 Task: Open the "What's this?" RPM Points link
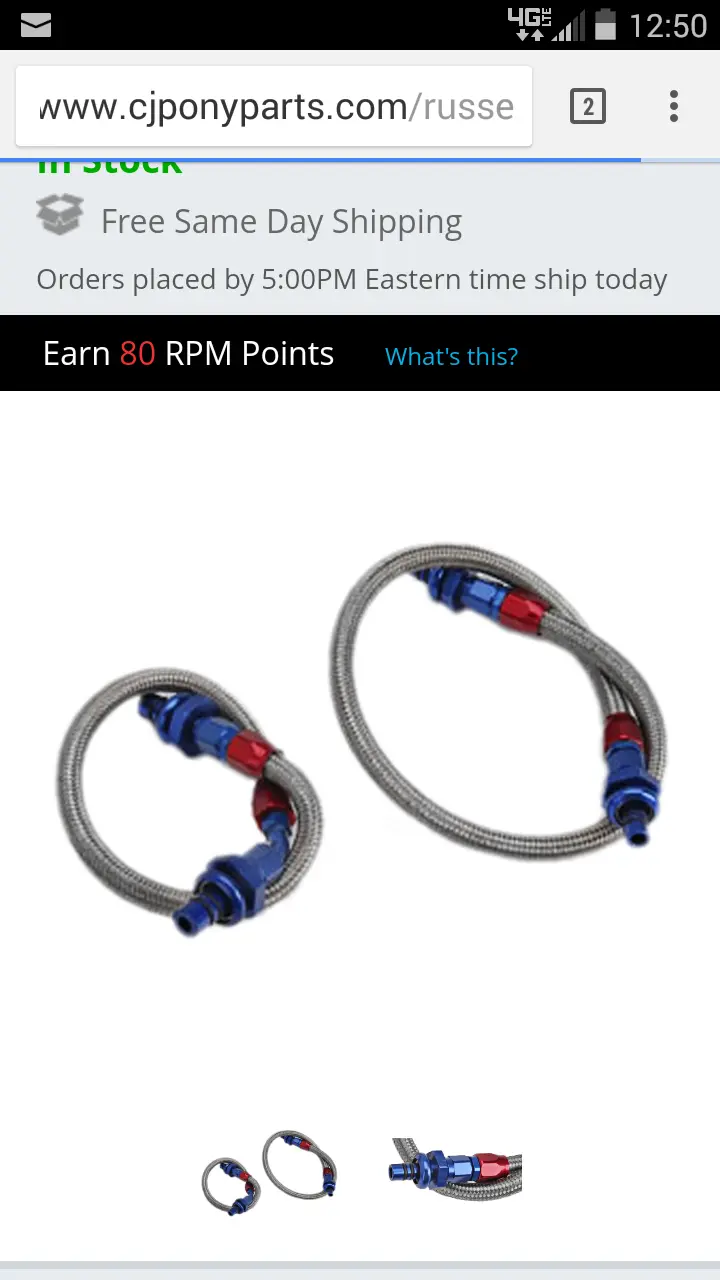click(451, 356)
